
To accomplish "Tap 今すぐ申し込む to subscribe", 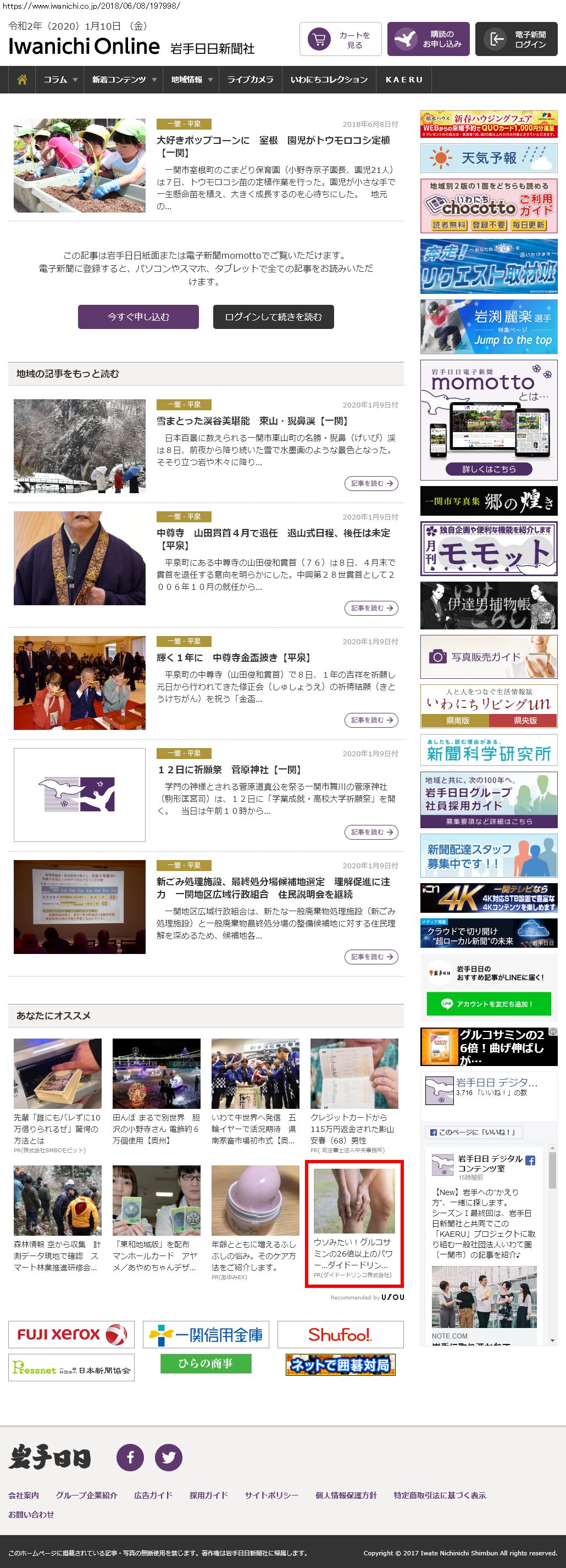I will click(138, 317).
